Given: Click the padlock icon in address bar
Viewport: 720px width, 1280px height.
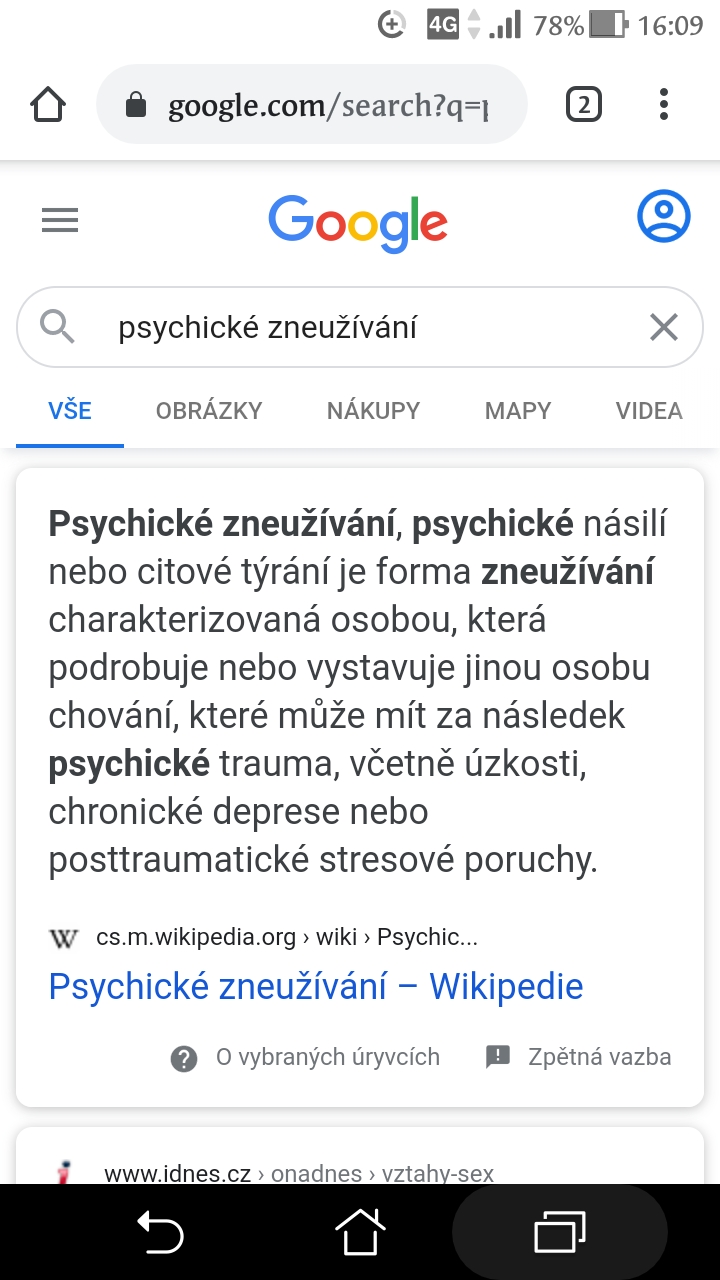Looking at the screenshot, I should 135,103.
